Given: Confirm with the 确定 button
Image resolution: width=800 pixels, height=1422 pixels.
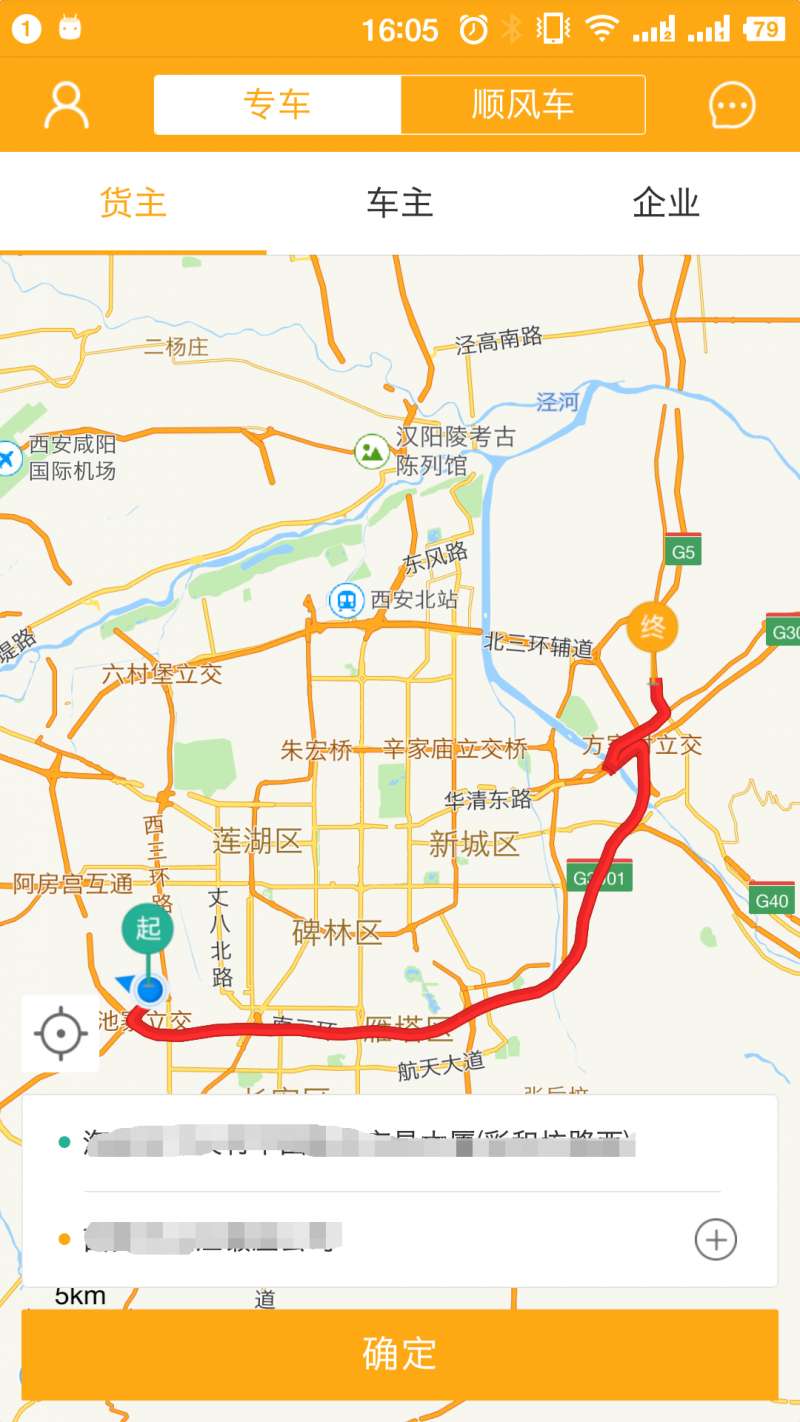Looking at the screenshot, I should [x=400, y=1354].
